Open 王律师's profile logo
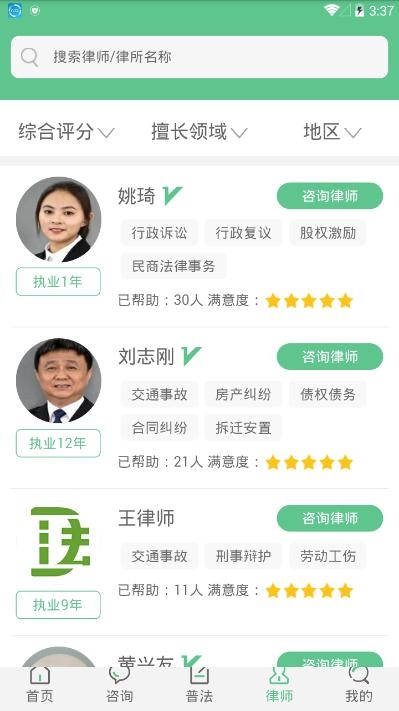 (x=58, y=542)
